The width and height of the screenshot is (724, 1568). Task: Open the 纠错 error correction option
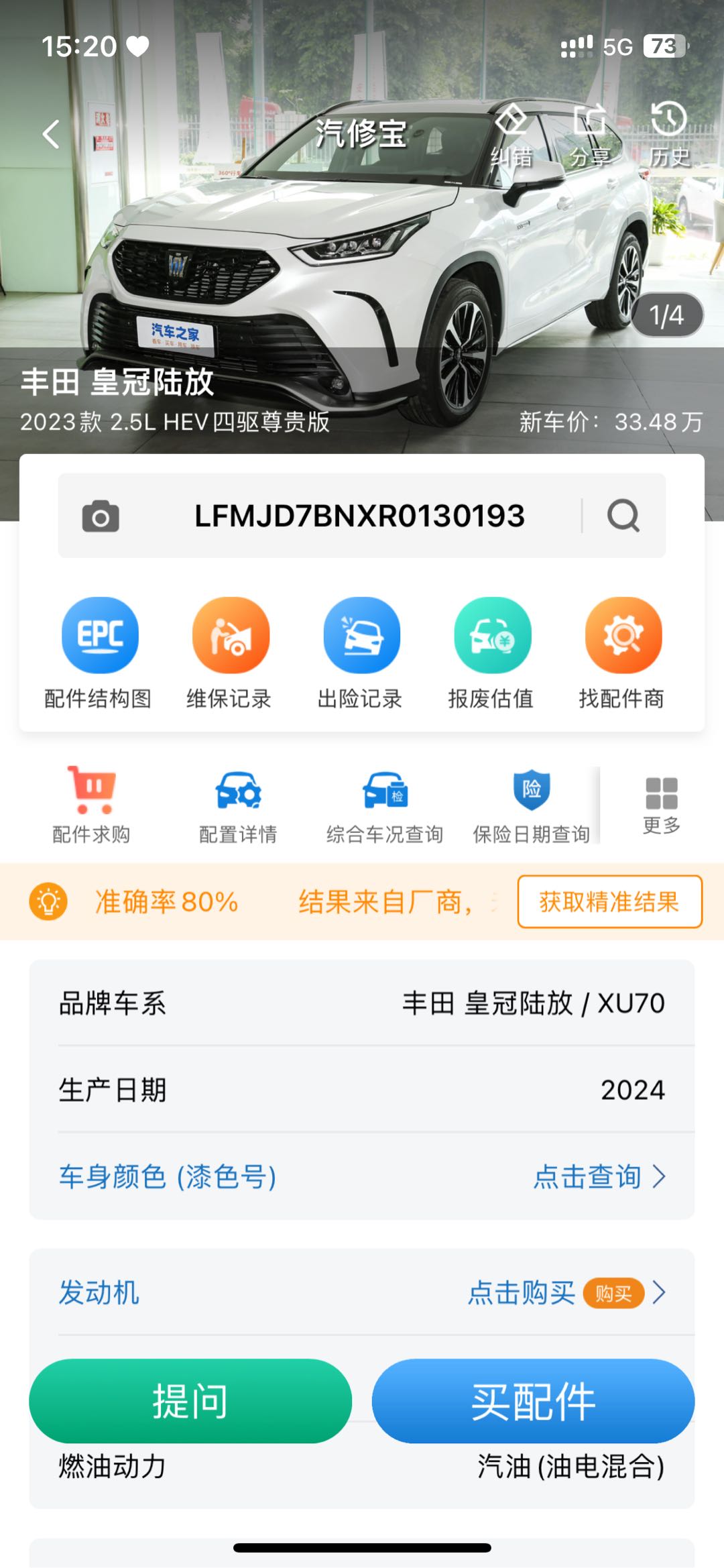pos(511,135)
